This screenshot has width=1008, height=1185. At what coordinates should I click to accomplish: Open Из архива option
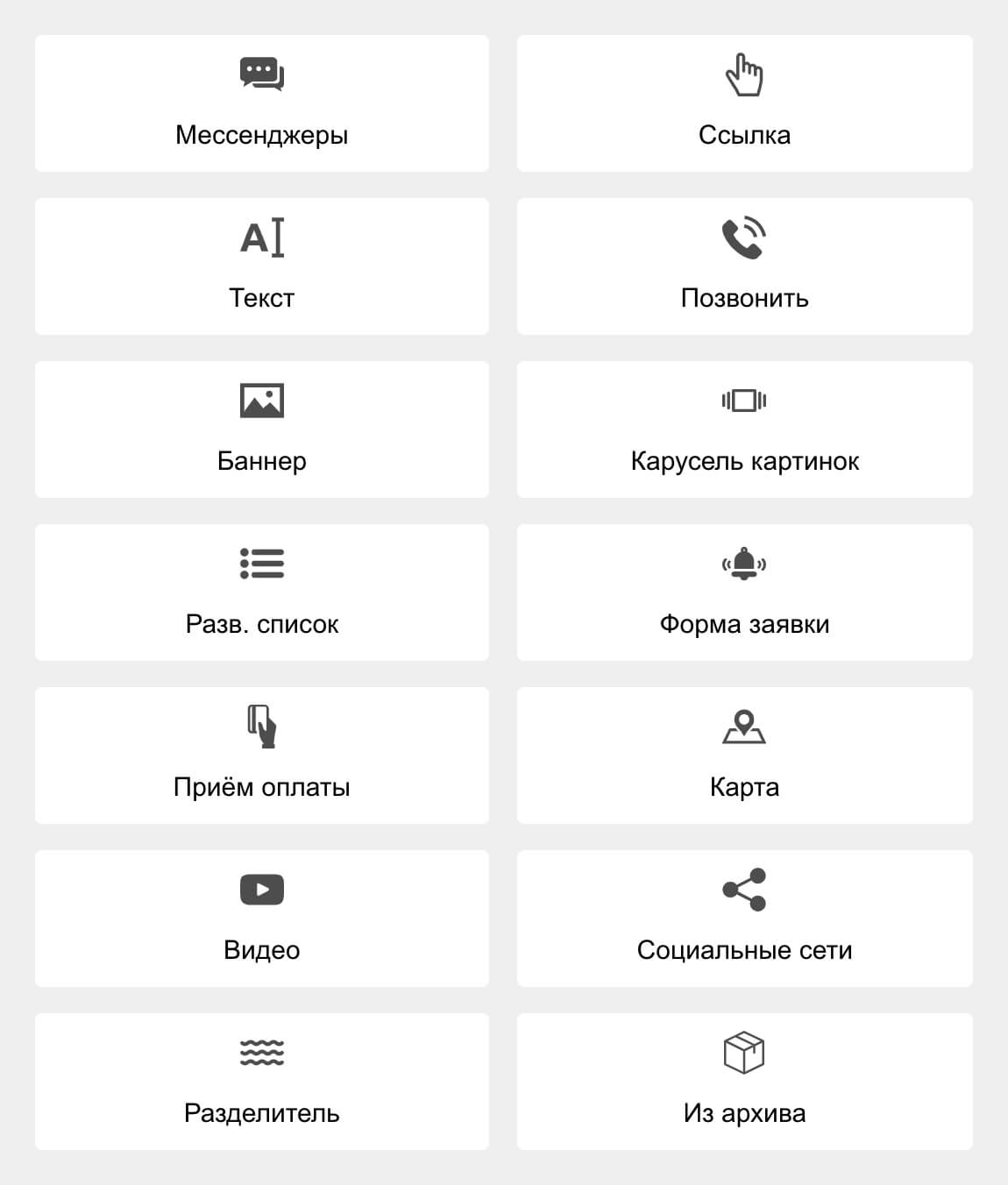pyautogui.click(x=744, y=1082)
